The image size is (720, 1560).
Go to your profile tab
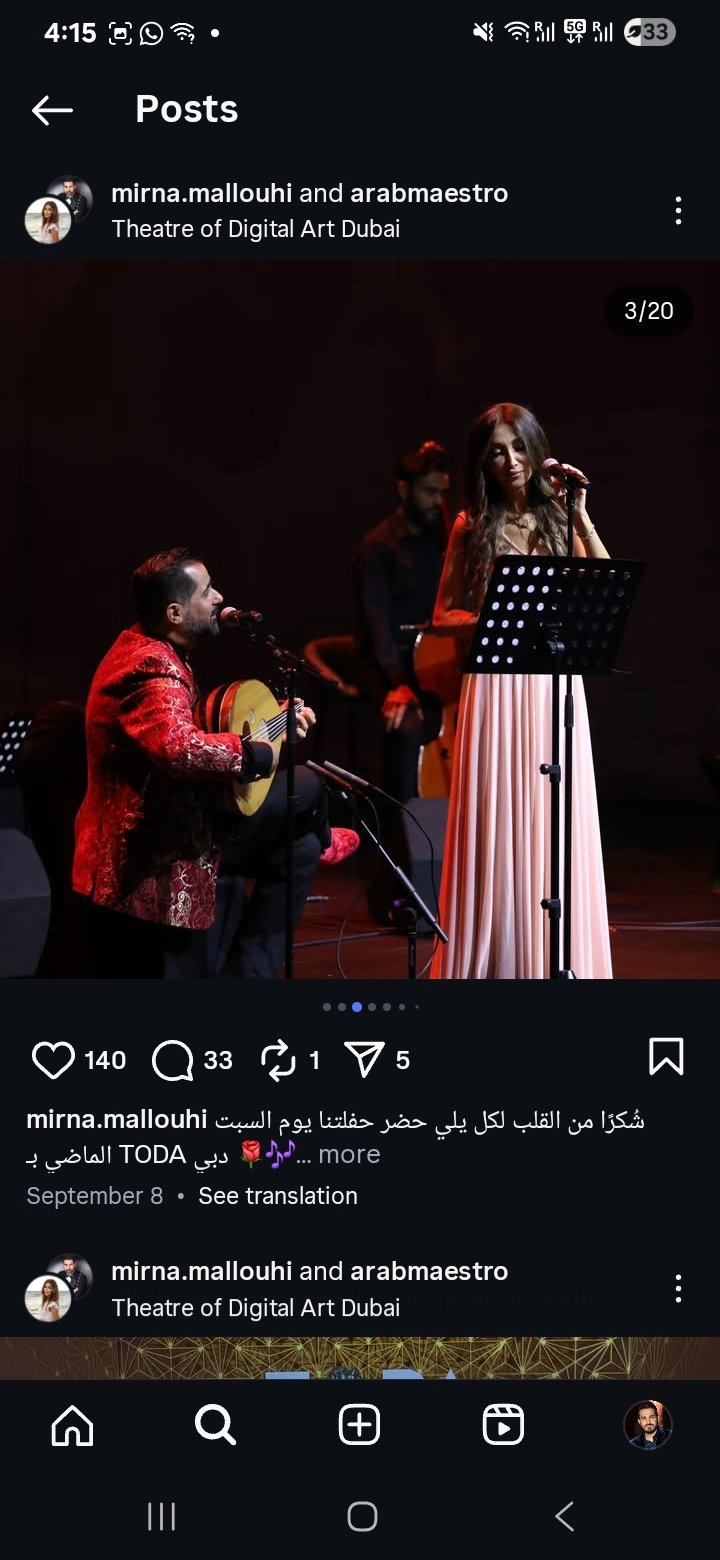click(x=647, y=1425)
